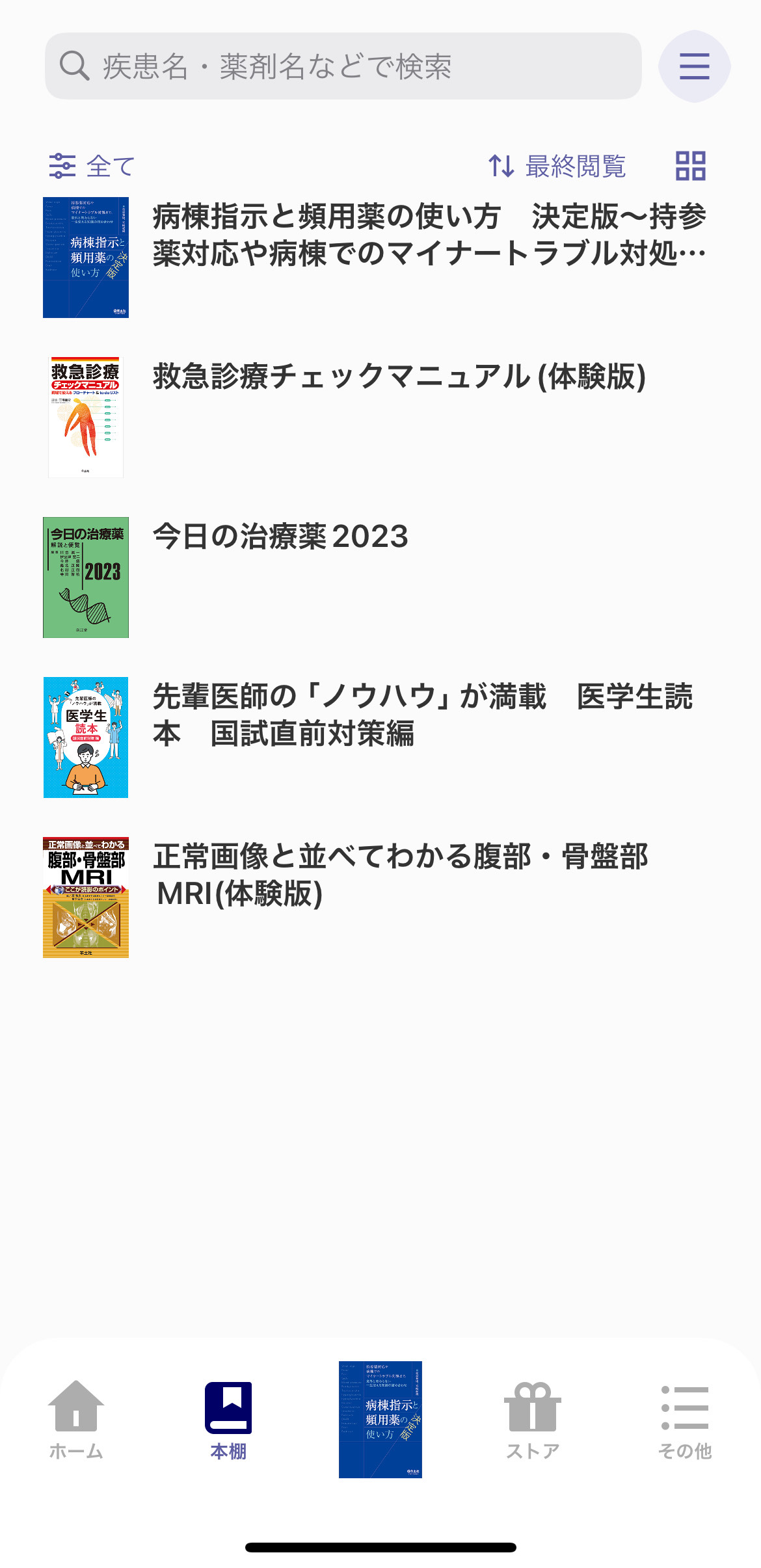This screenshot has height=1568, width=761.
Task: Open the hamburger menu button
Action: click(694, 66)
